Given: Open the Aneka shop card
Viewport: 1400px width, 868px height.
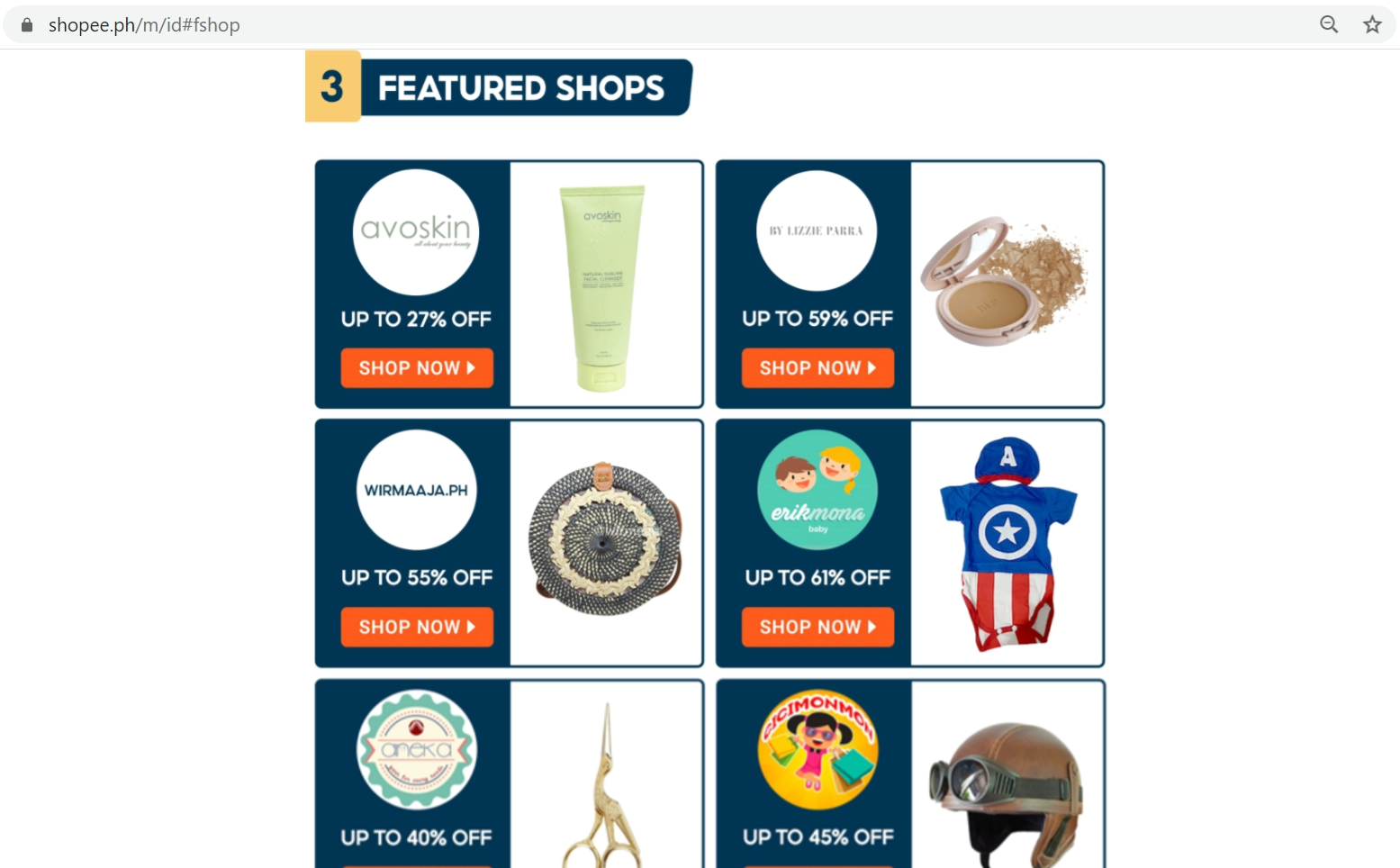Looking at the screenshot, I should pyautogui.click(x=509, y=773).
